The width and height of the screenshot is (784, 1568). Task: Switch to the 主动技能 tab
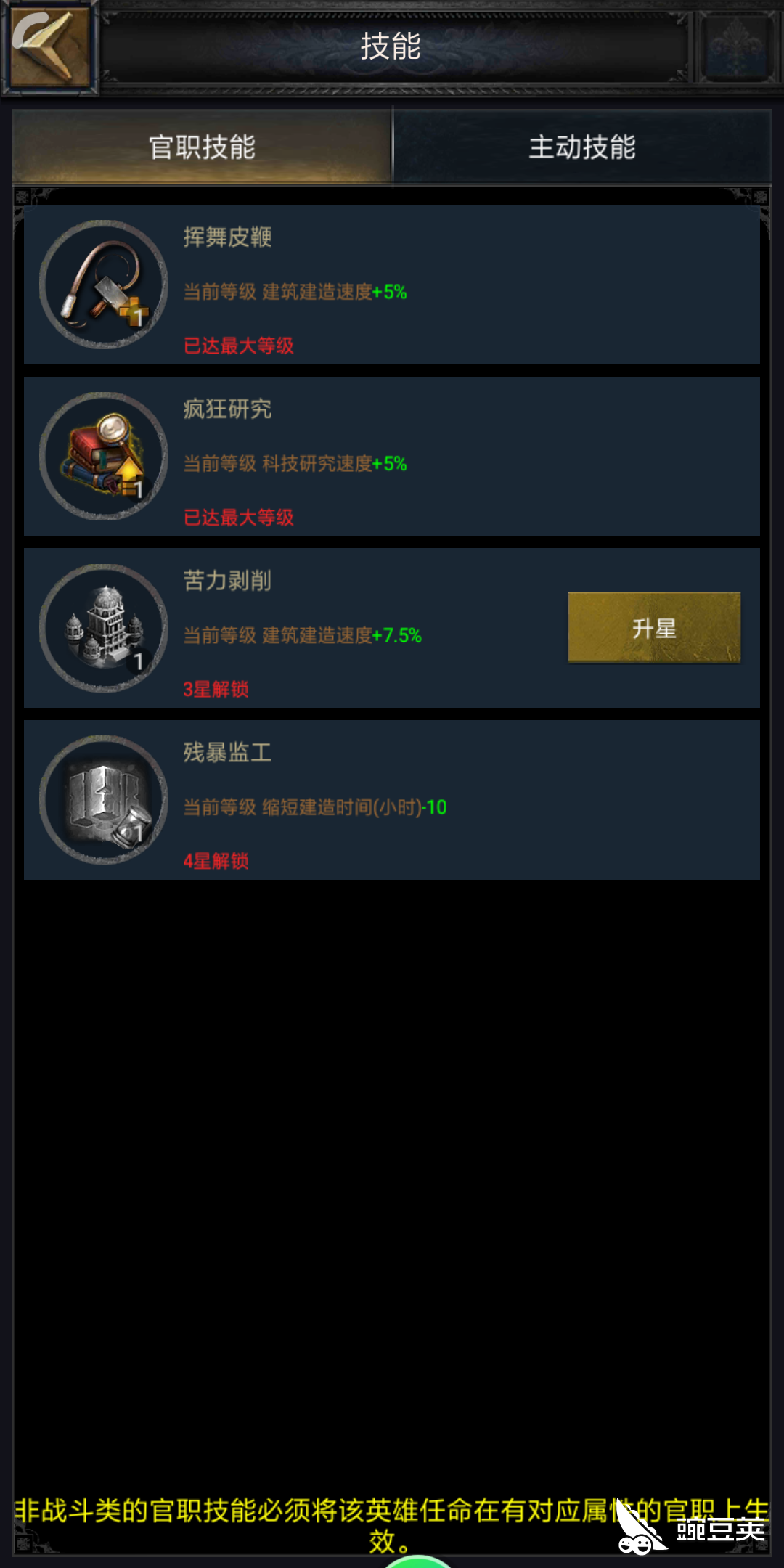click(x=581, y=147)
